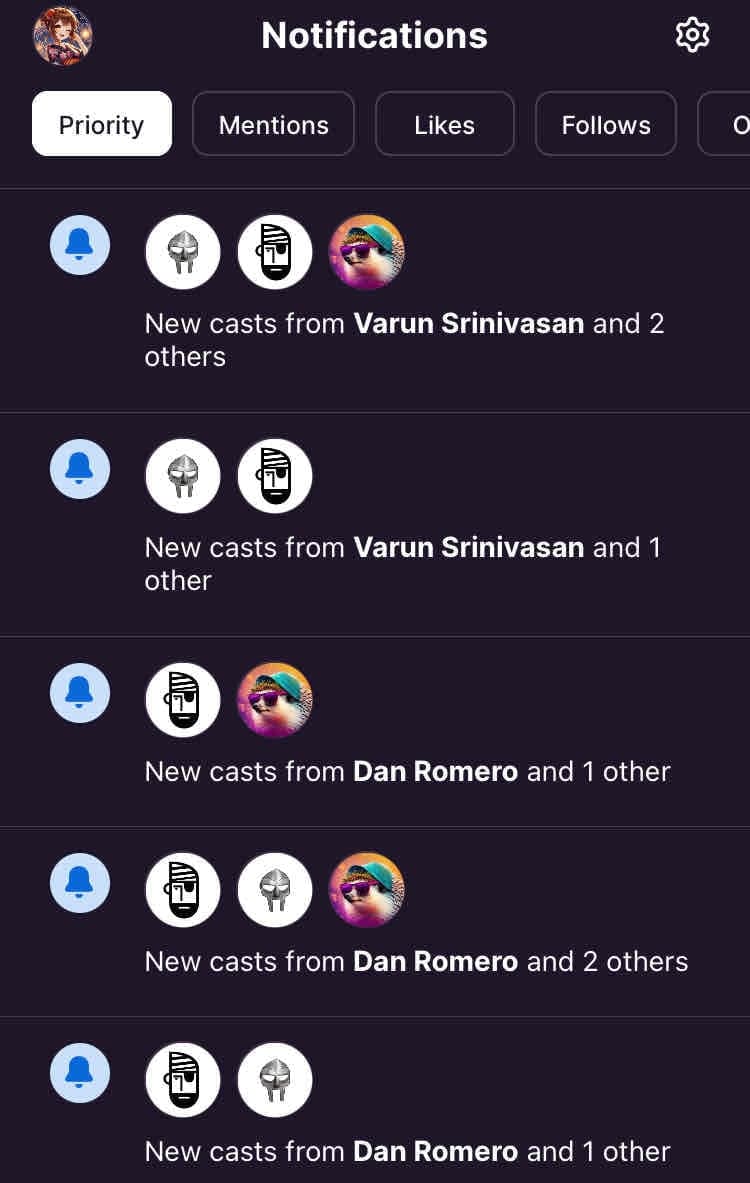Image resolution: width=750 pixels, height=1183 pixels.
Task: Switch to the Mentions tab
Action: [273, 124]
